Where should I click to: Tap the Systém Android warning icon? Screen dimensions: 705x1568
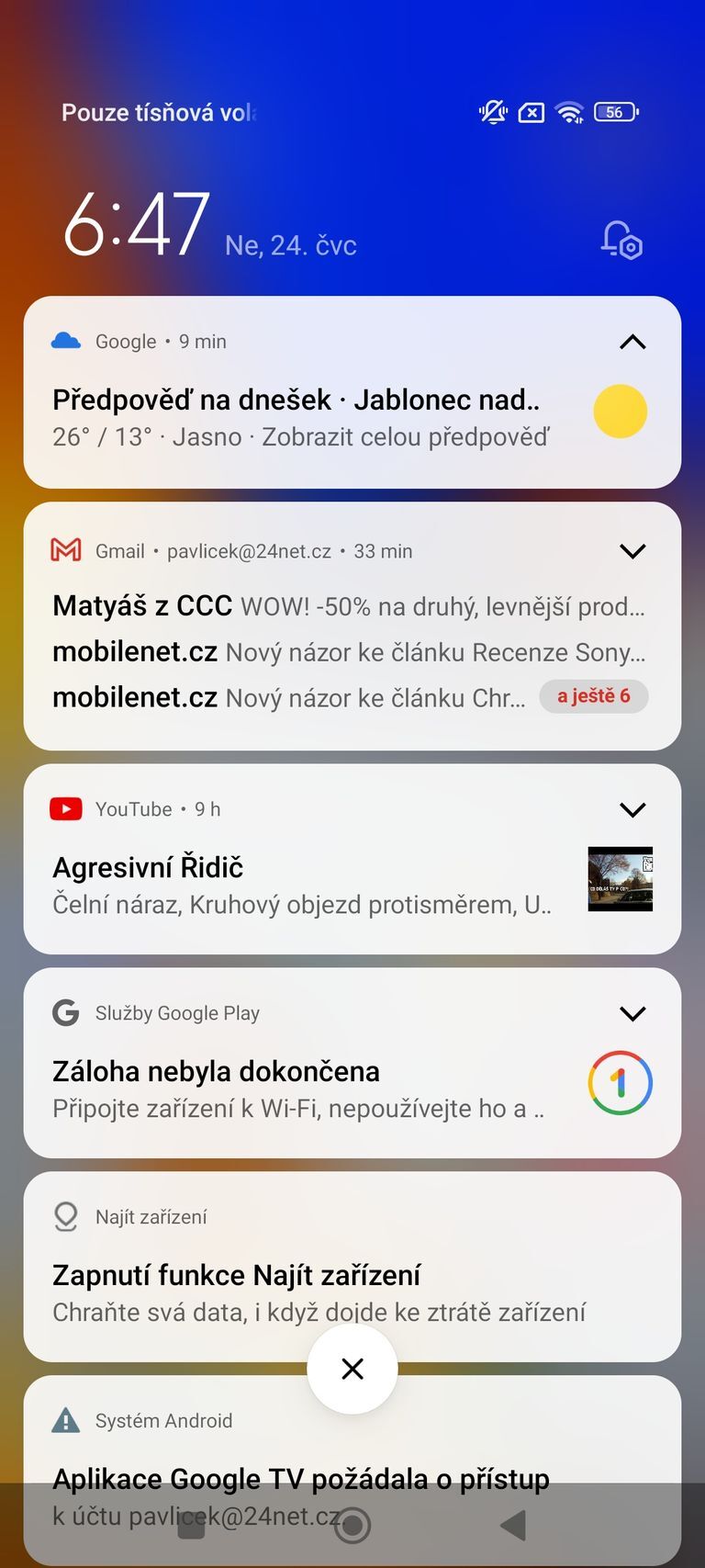[x=64, y=1419]
